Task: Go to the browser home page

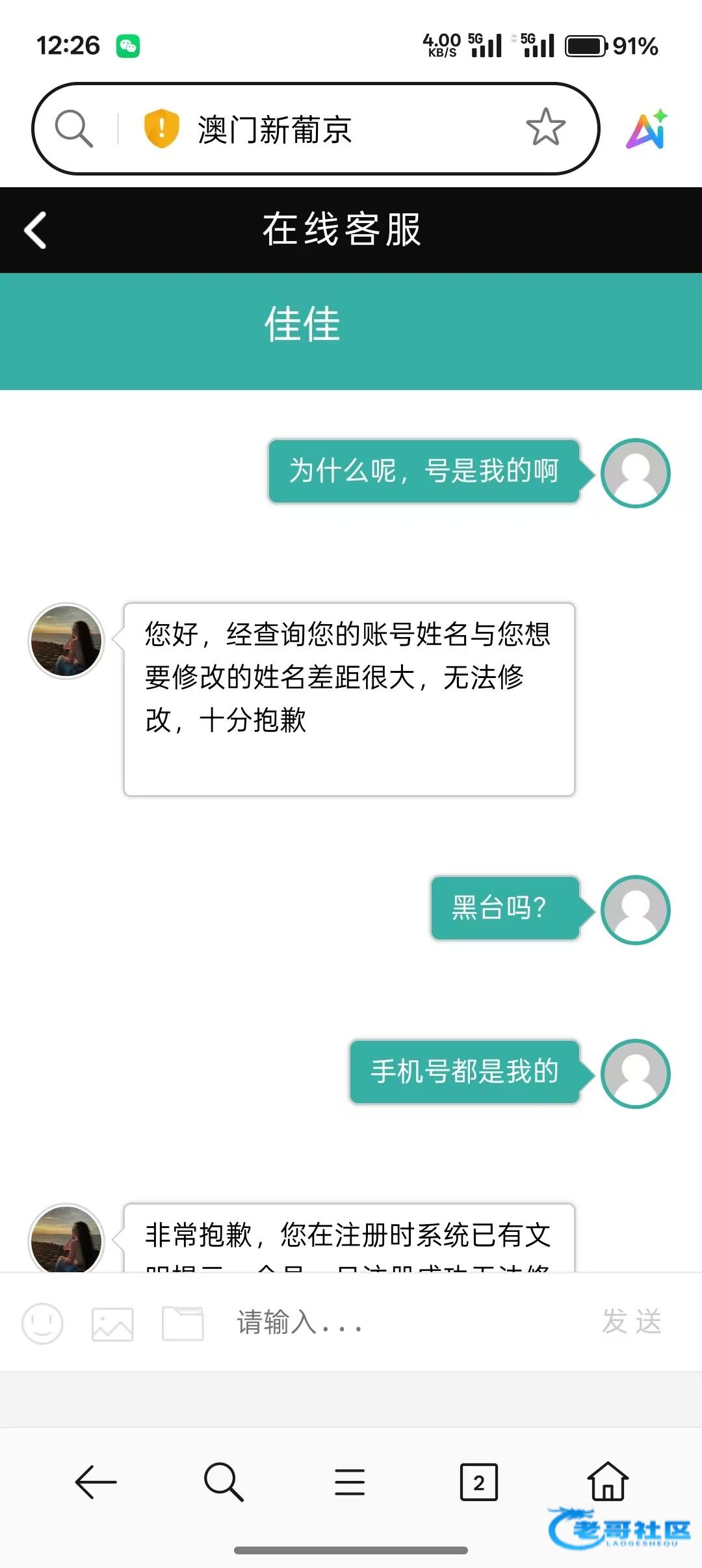Action: [x=608, y=1481]
